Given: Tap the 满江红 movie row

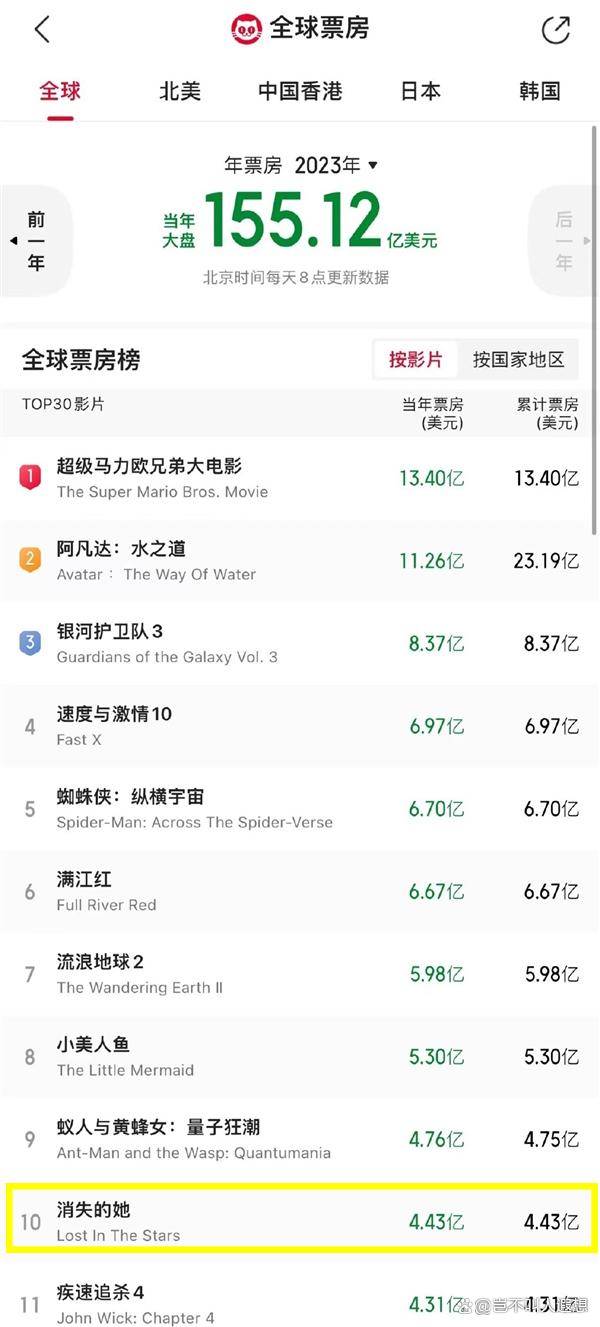Looking at the screenshot, I should pos(300,891).
